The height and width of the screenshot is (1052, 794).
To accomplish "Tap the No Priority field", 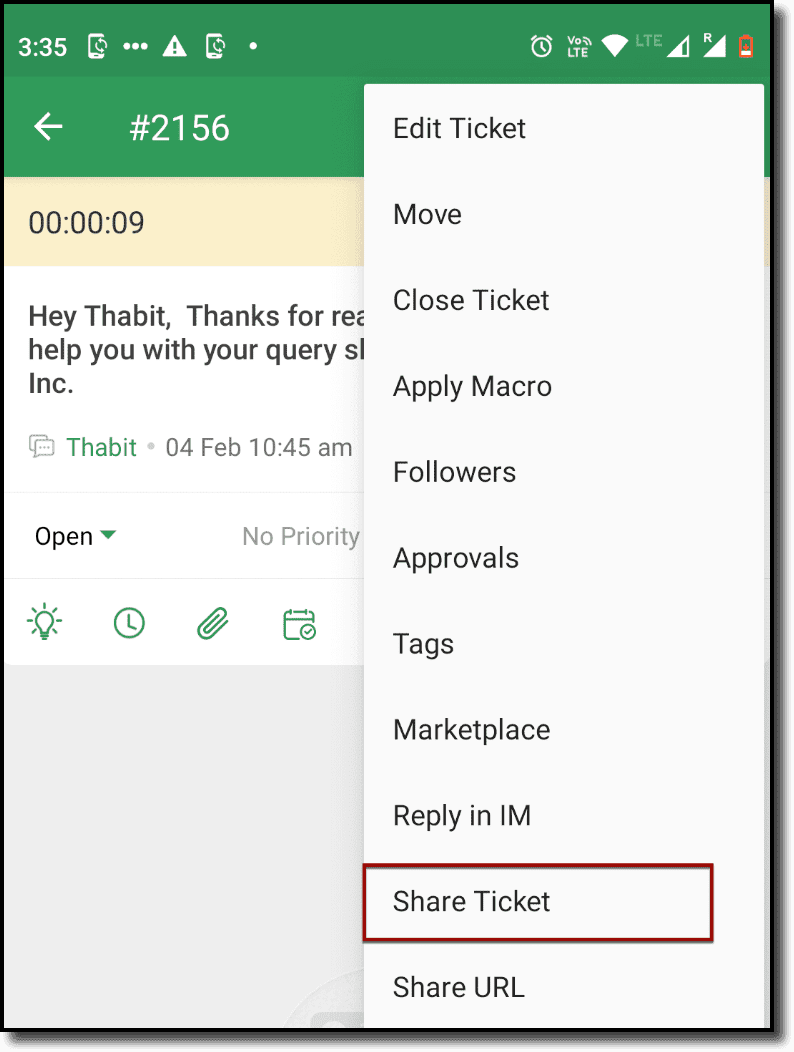I will tap(300, 537).
